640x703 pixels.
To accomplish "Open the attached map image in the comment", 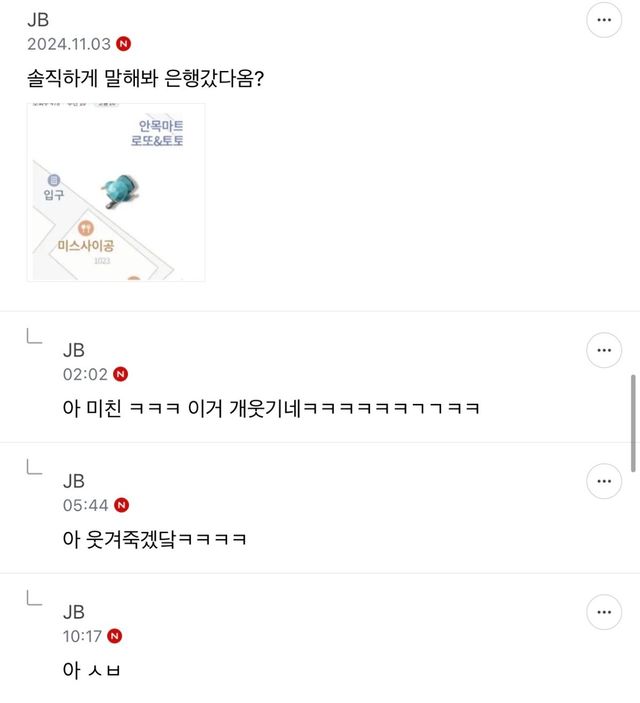I will pos(115,192).
